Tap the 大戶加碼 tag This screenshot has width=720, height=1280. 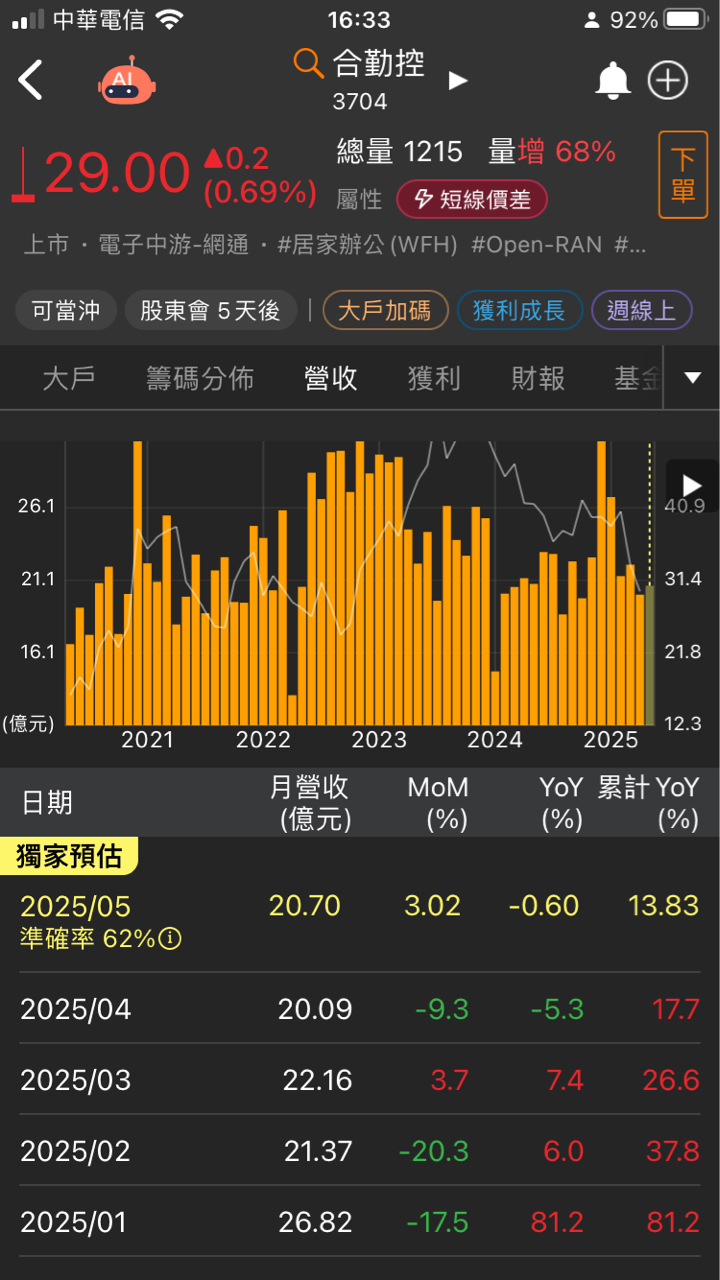[385, 311]
